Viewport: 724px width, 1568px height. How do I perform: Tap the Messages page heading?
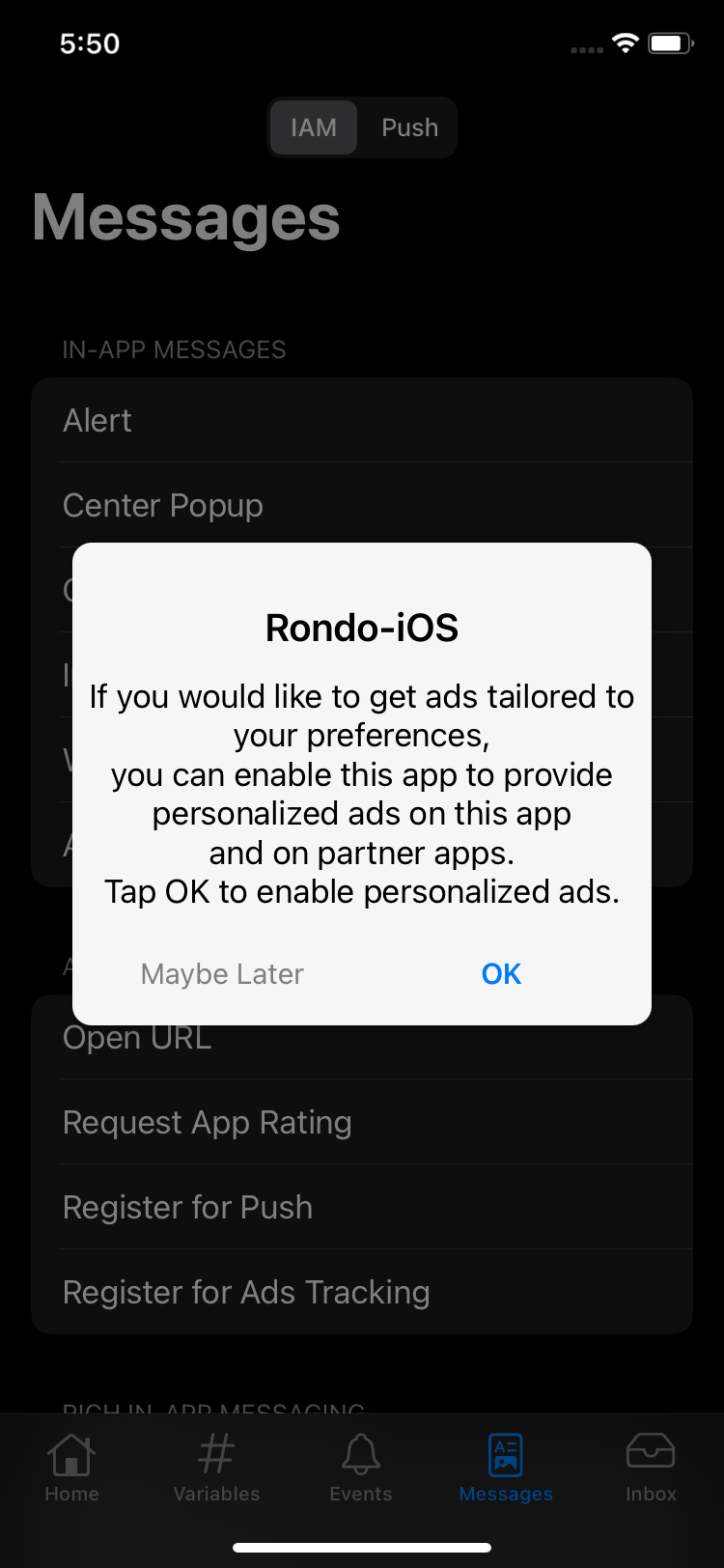[185, 218]
